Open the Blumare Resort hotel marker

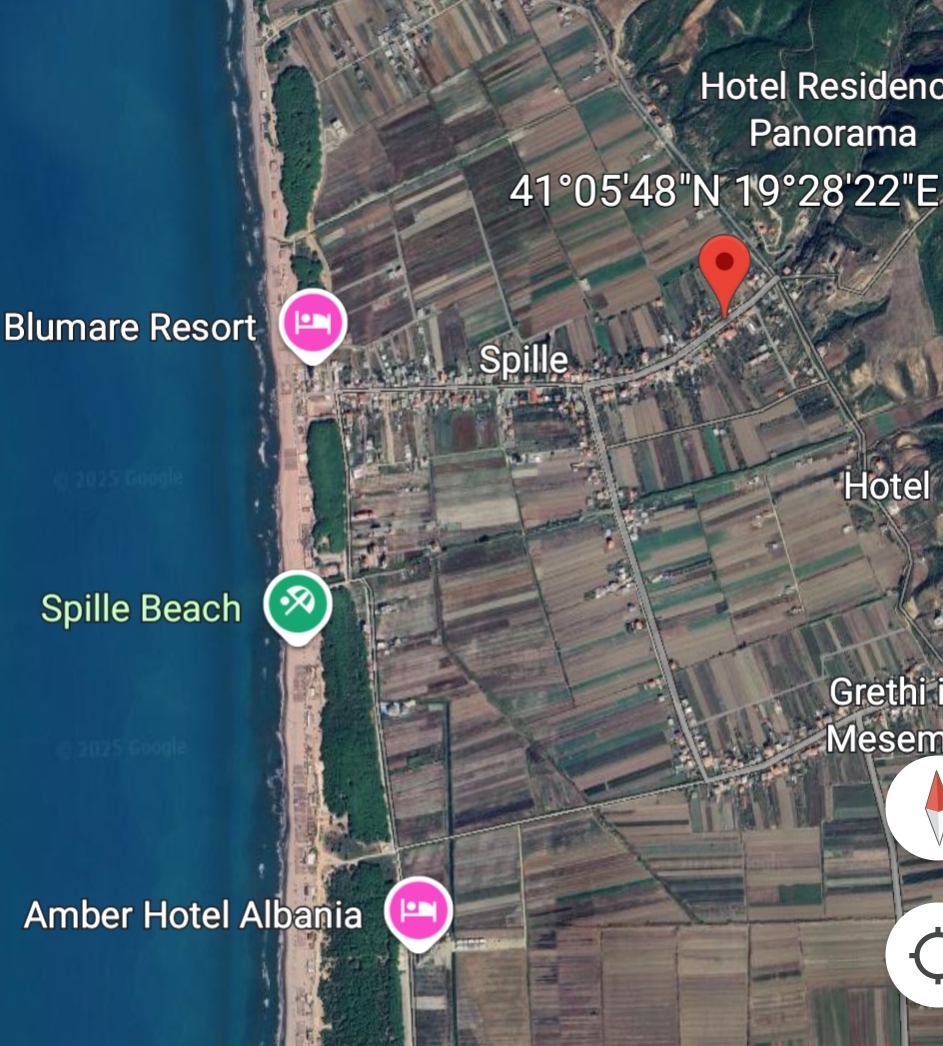[x=313, y=323]
